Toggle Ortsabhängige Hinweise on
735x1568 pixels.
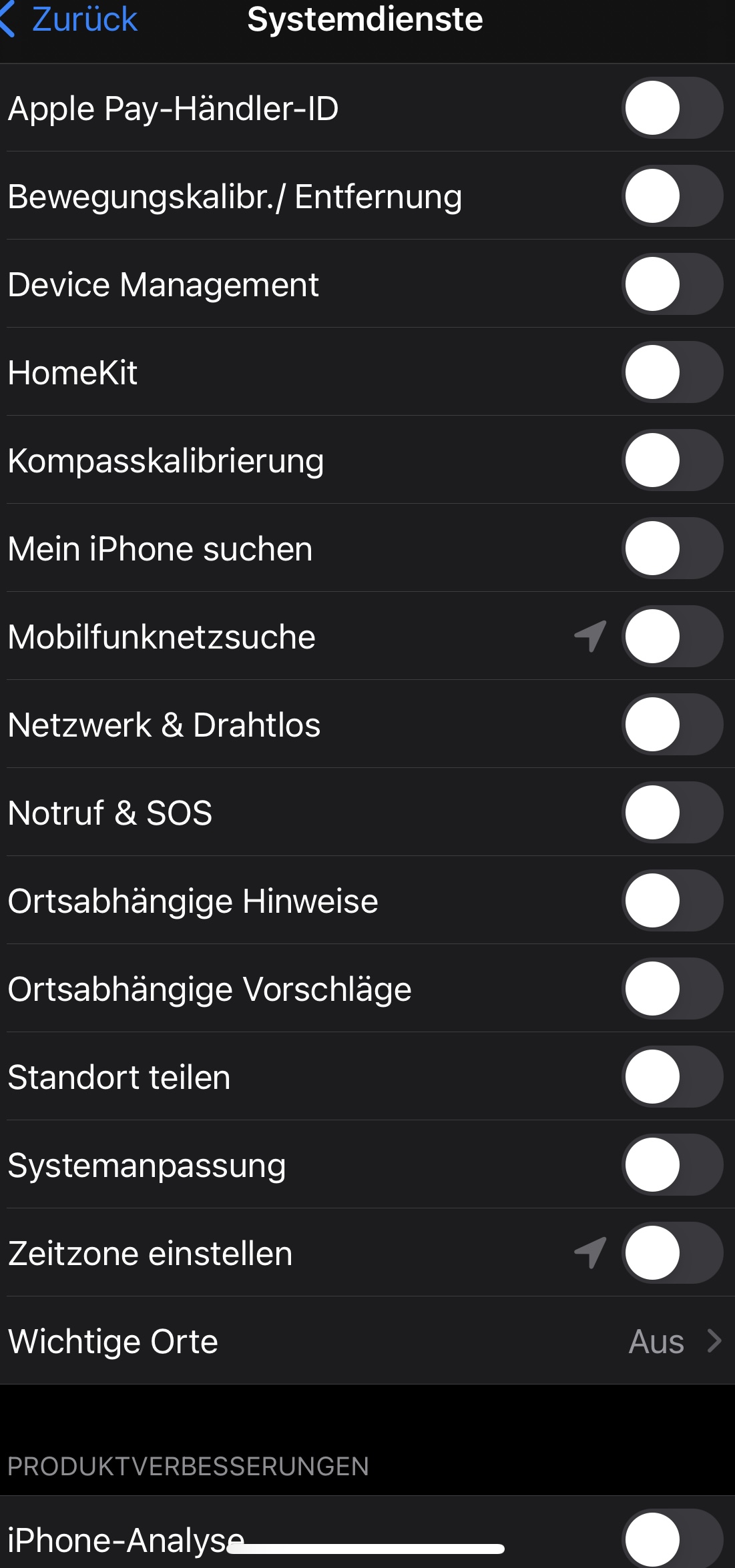tap(672, 901)
